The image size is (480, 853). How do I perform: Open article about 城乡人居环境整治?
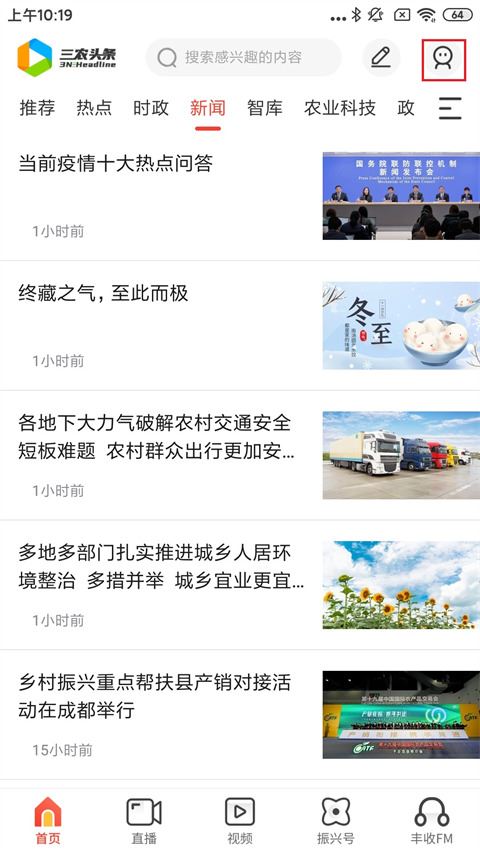coord(240,585)
